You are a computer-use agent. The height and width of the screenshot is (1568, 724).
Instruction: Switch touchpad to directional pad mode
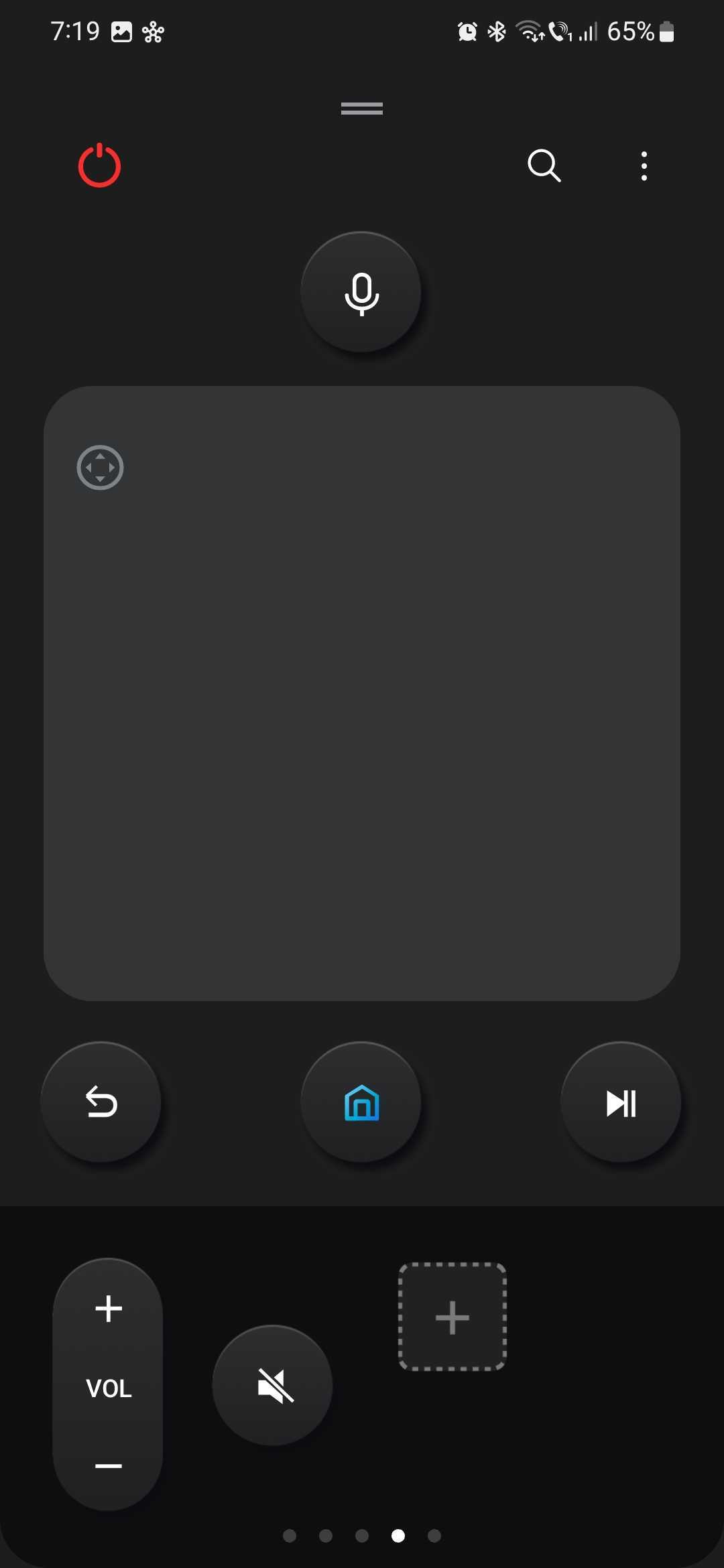[x=100, y=468]
